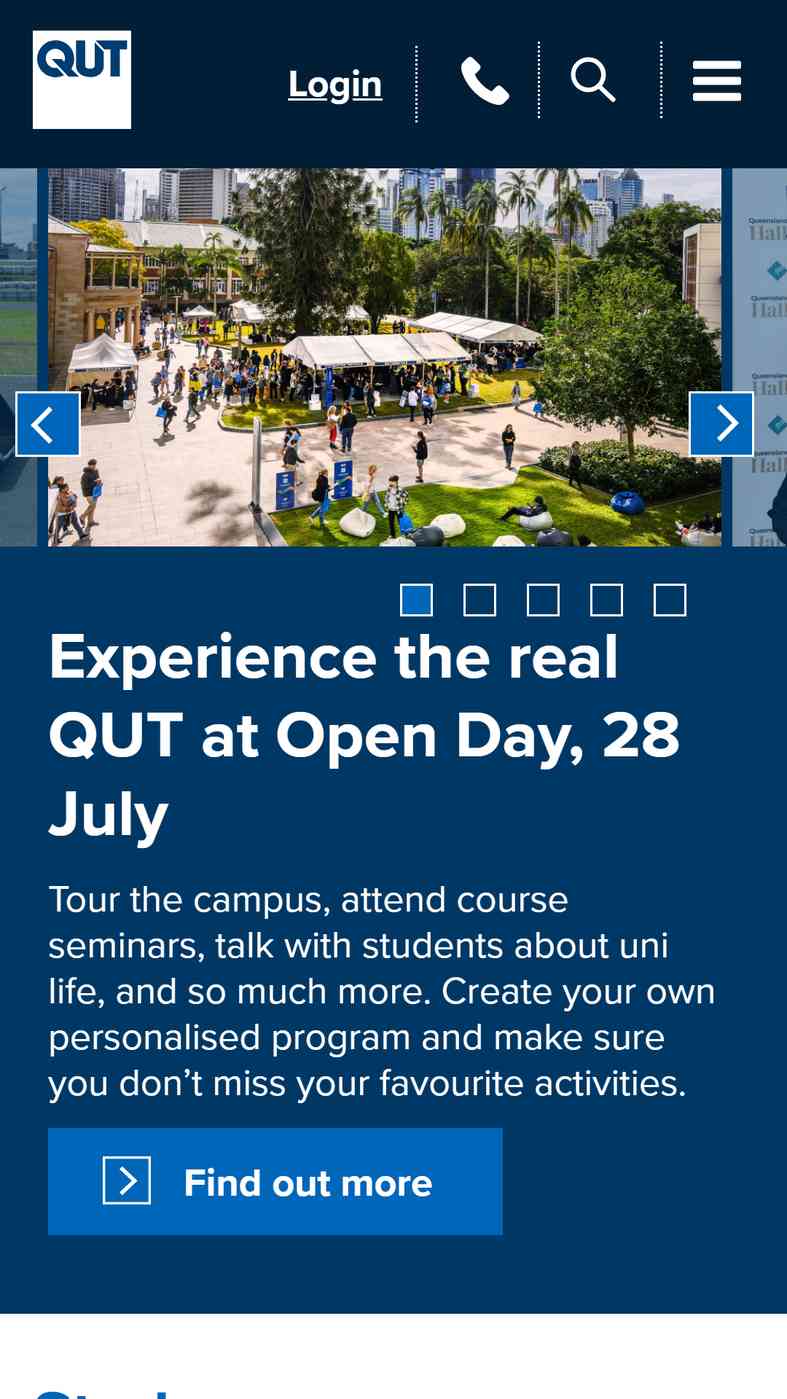
Task: Tap the phone contact icon
Action: 485,81
